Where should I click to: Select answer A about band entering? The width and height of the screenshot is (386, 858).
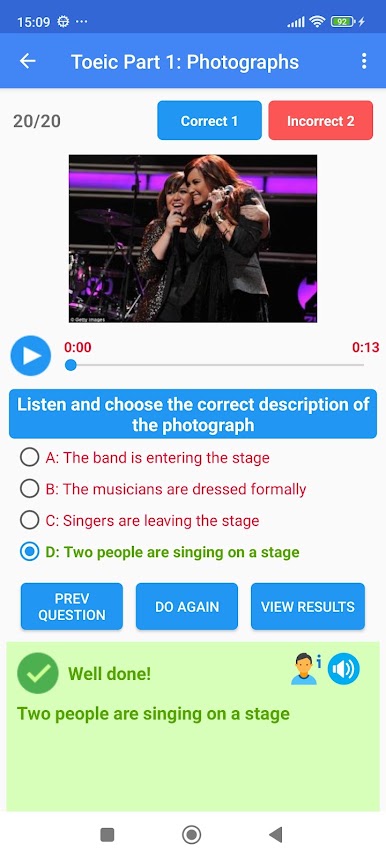(145, 457)
